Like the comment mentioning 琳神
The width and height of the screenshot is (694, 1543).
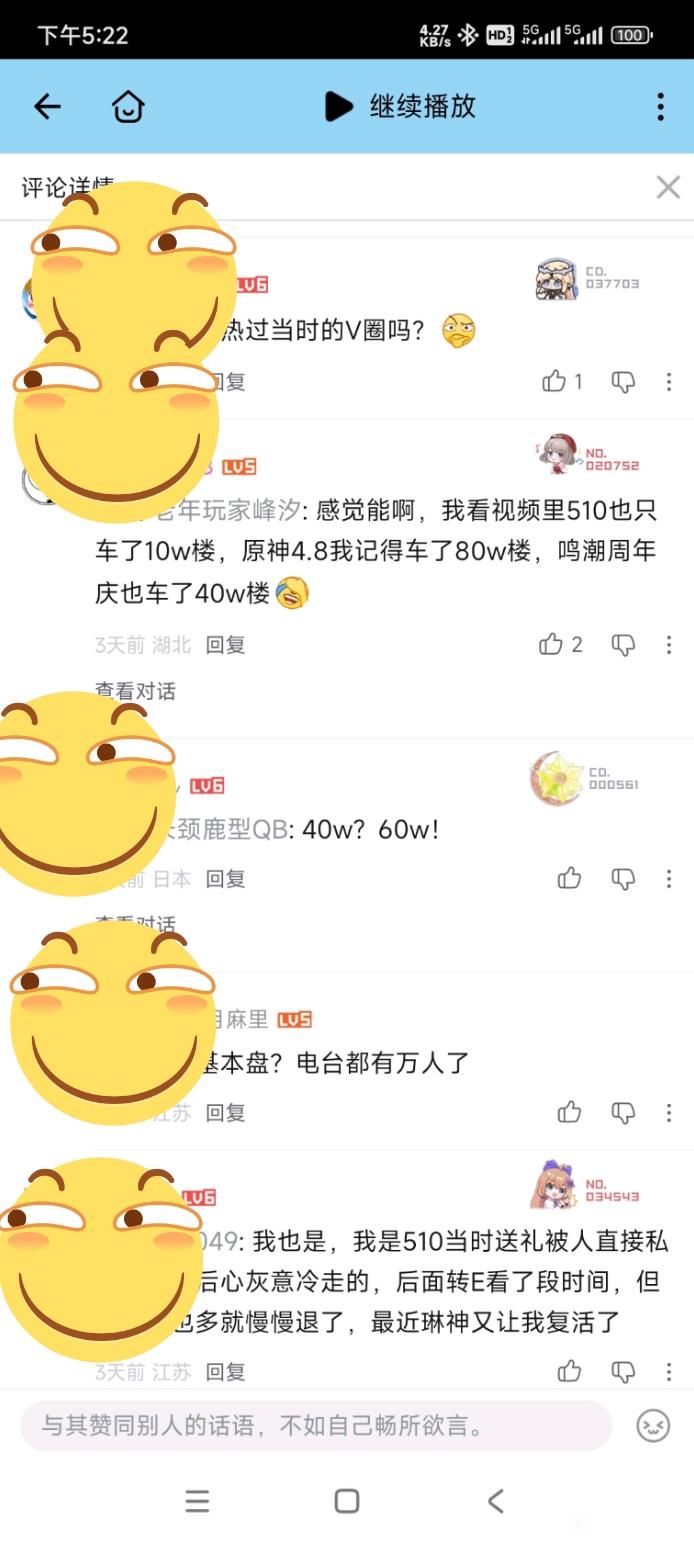(570, 1371)
